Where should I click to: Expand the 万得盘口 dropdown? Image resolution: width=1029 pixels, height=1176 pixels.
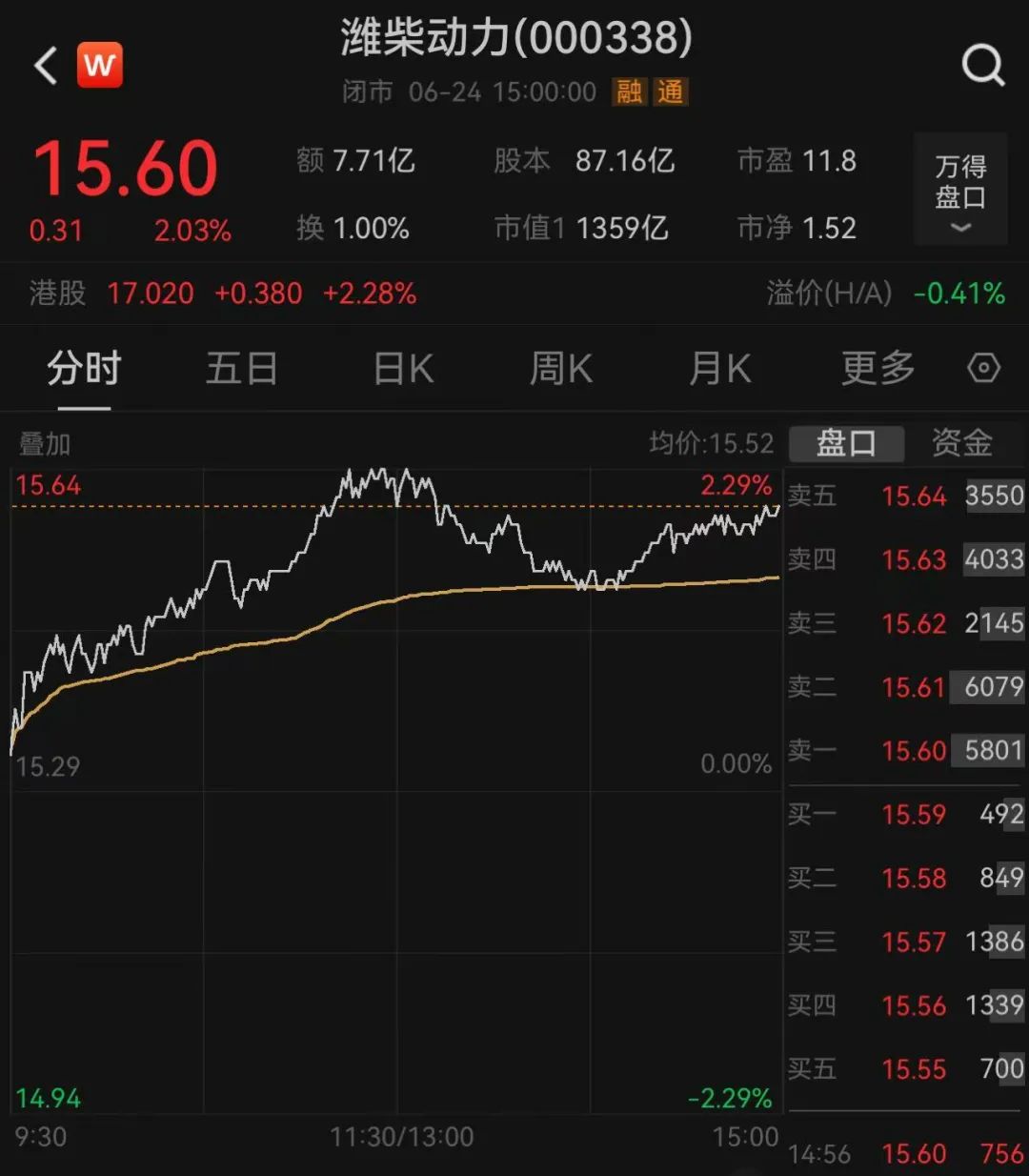[959, 190]
